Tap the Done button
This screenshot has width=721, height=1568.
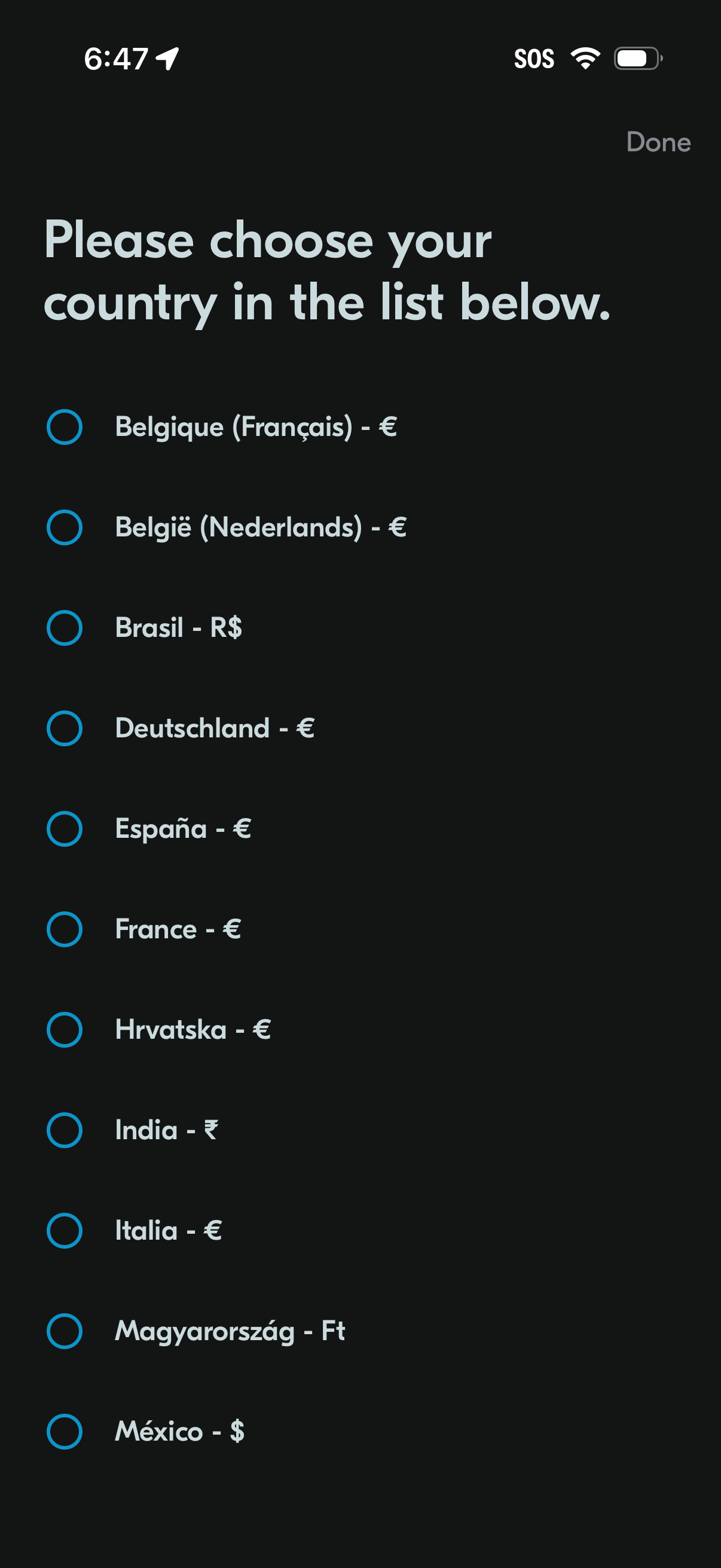[658, 142]
